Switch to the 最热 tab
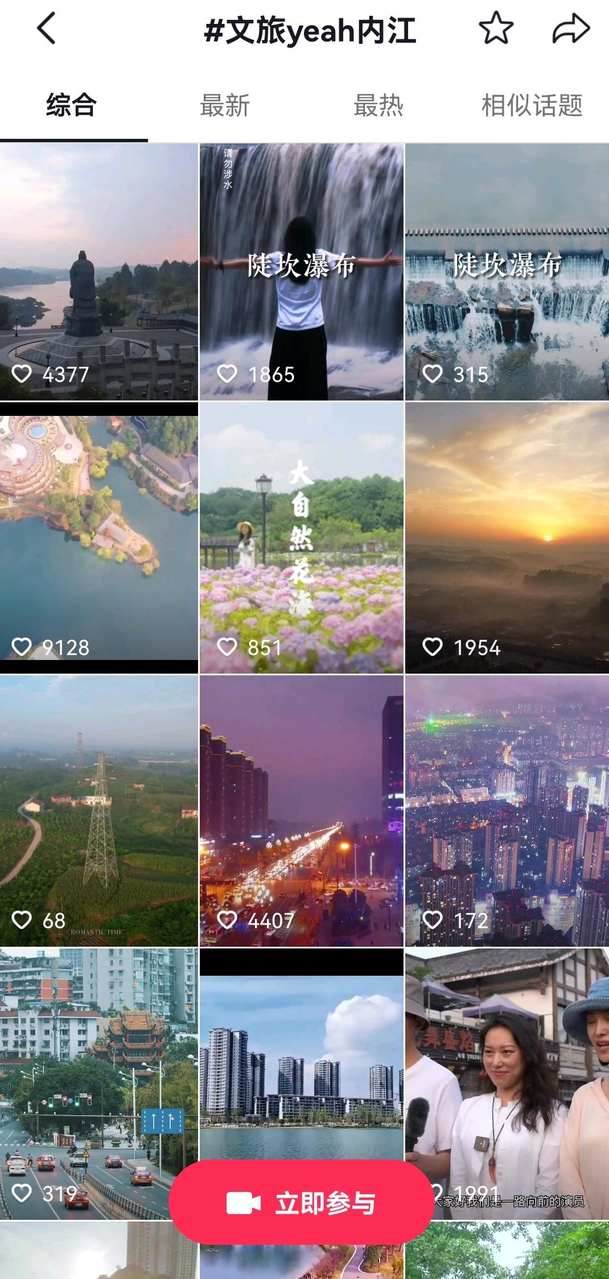Viewport: 609px width, 1279px height. coord(378,105)
